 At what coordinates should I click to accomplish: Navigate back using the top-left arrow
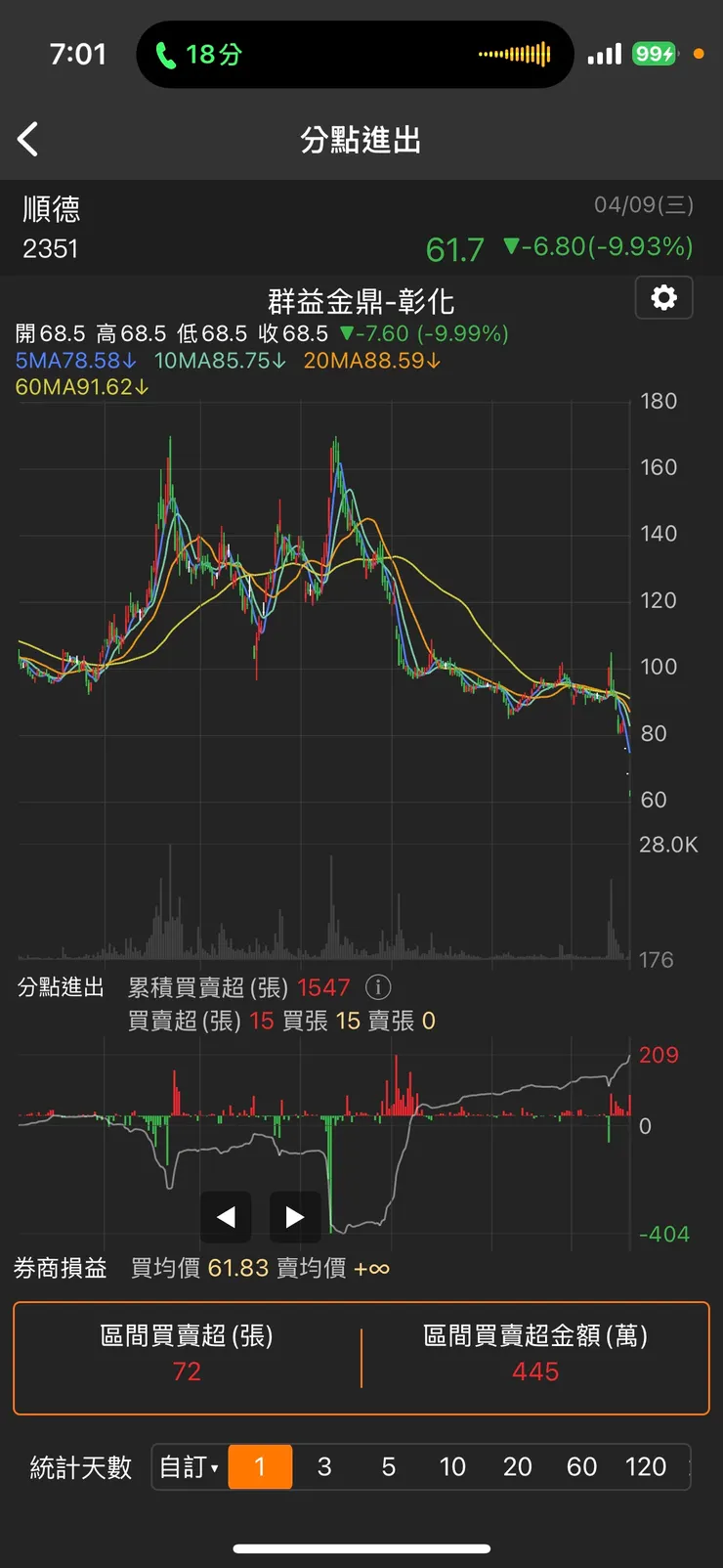[x=27, y=139]
